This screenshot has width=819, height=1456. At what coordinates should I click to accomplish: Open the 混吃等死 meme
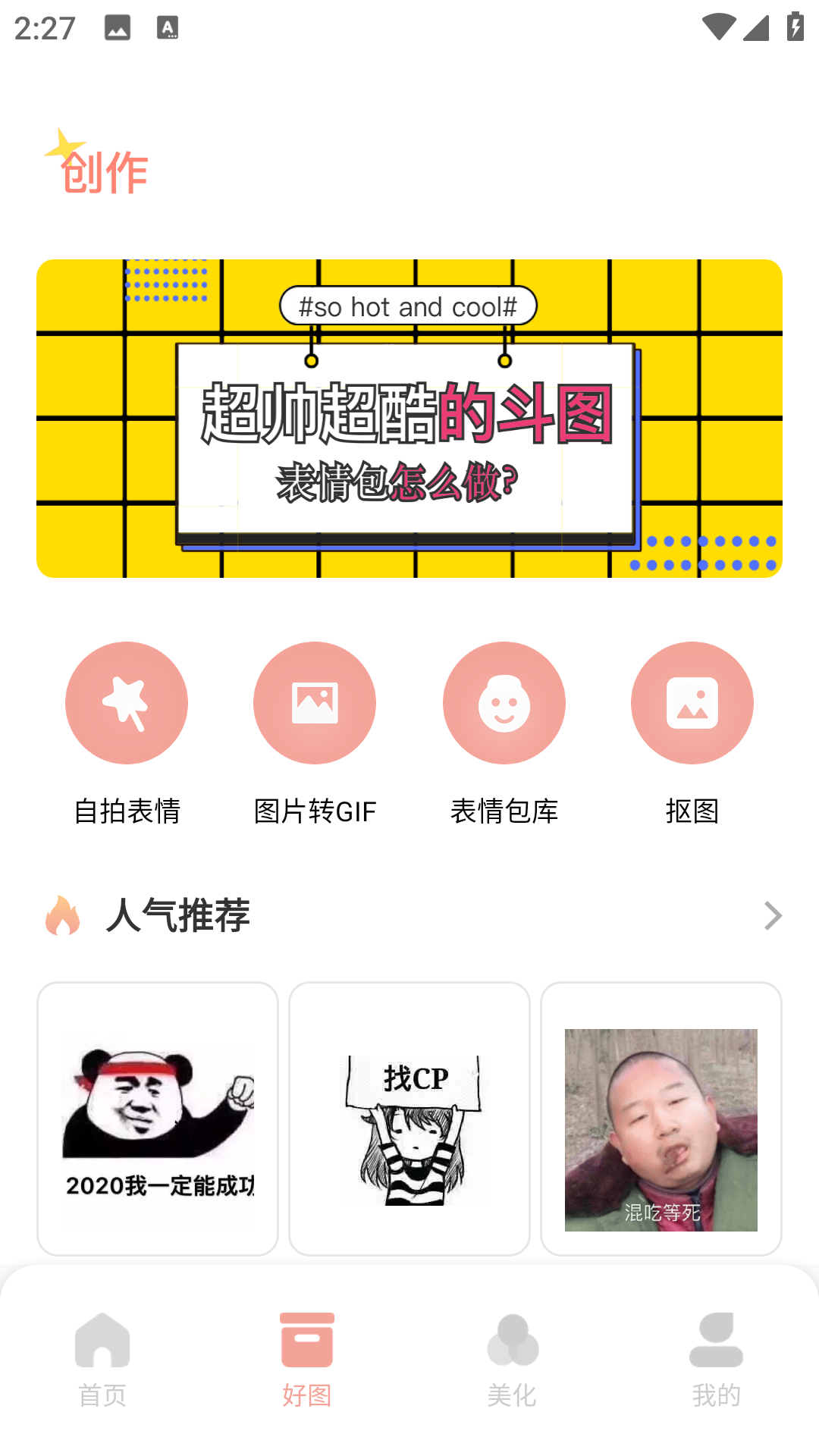click(x=661, y=1119)
